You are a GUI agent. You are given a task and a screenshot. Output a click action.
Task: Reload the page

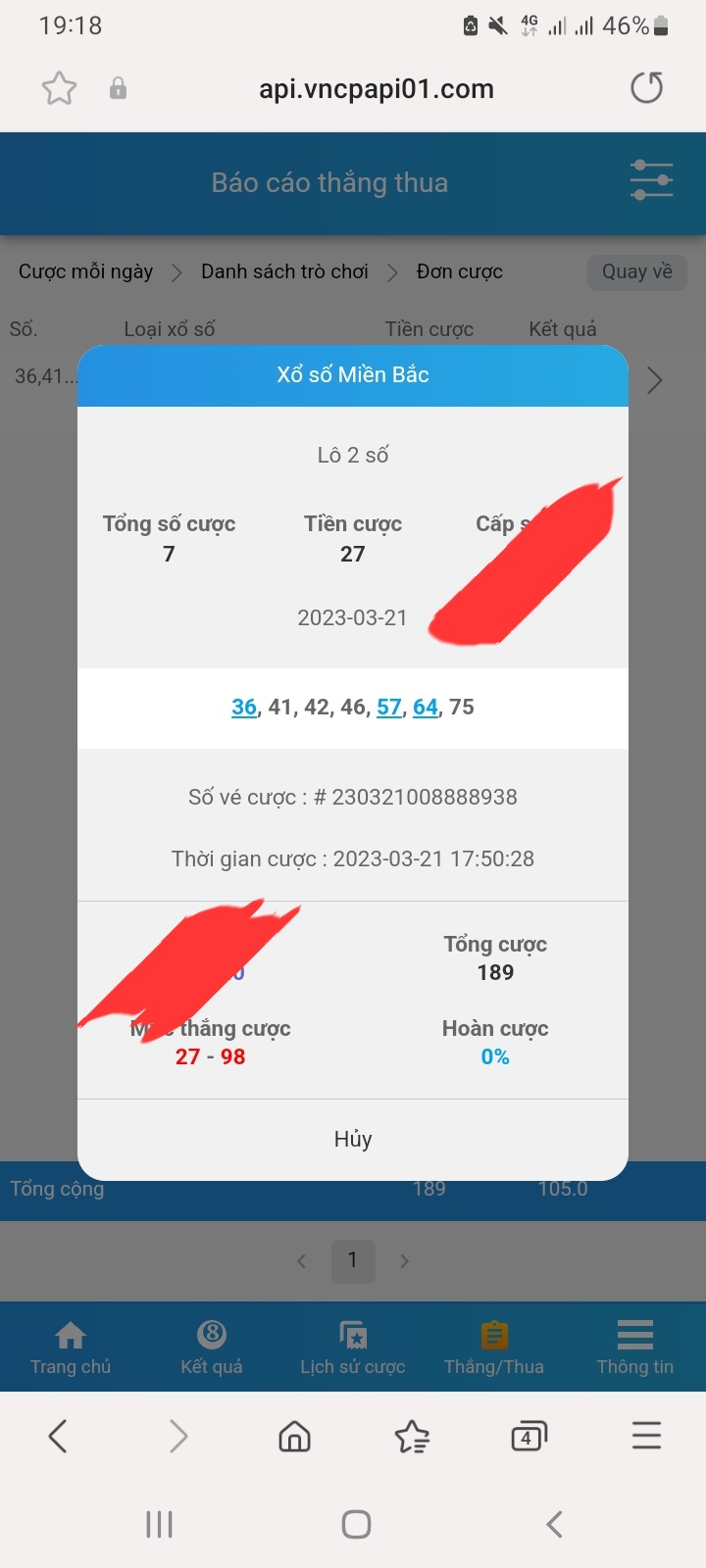[647, 88]
